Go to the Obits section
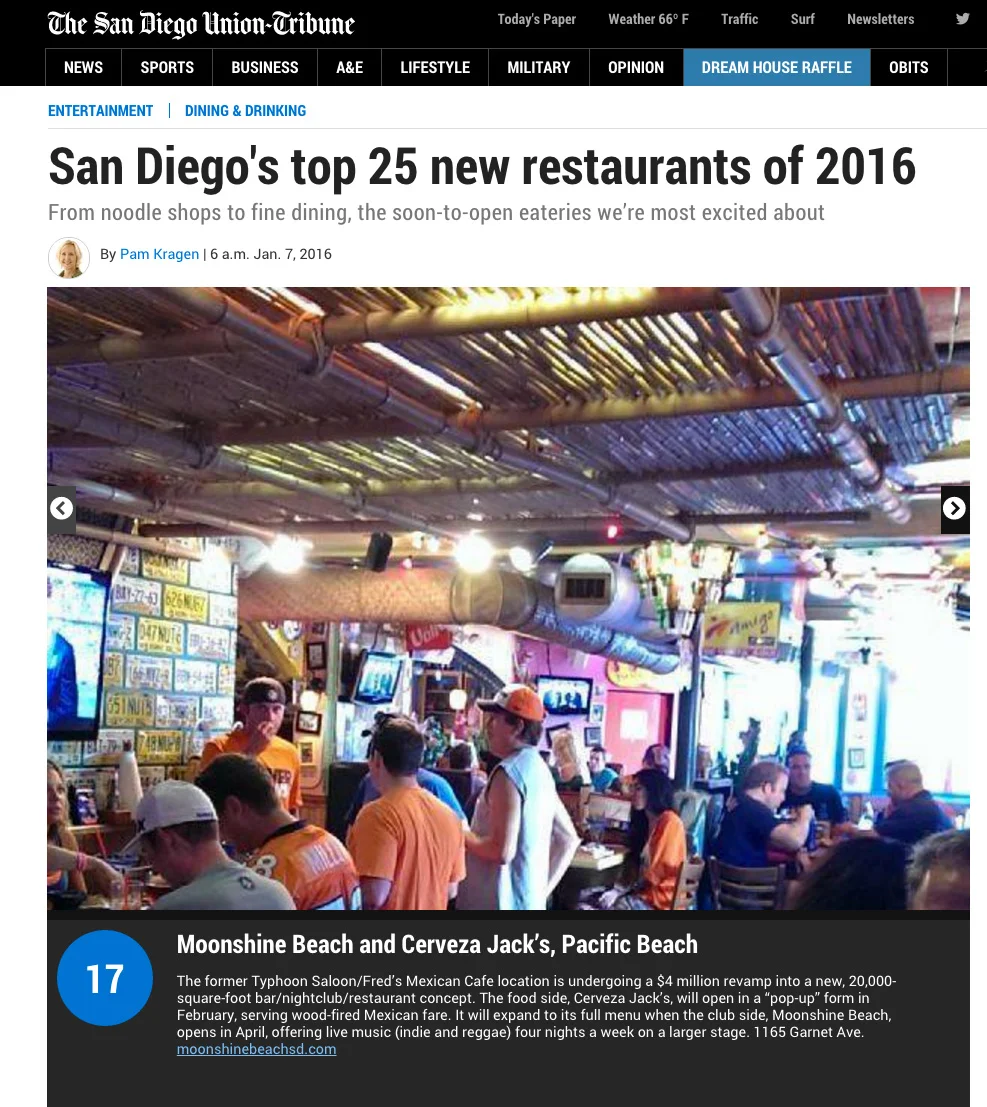 point(909,68)
